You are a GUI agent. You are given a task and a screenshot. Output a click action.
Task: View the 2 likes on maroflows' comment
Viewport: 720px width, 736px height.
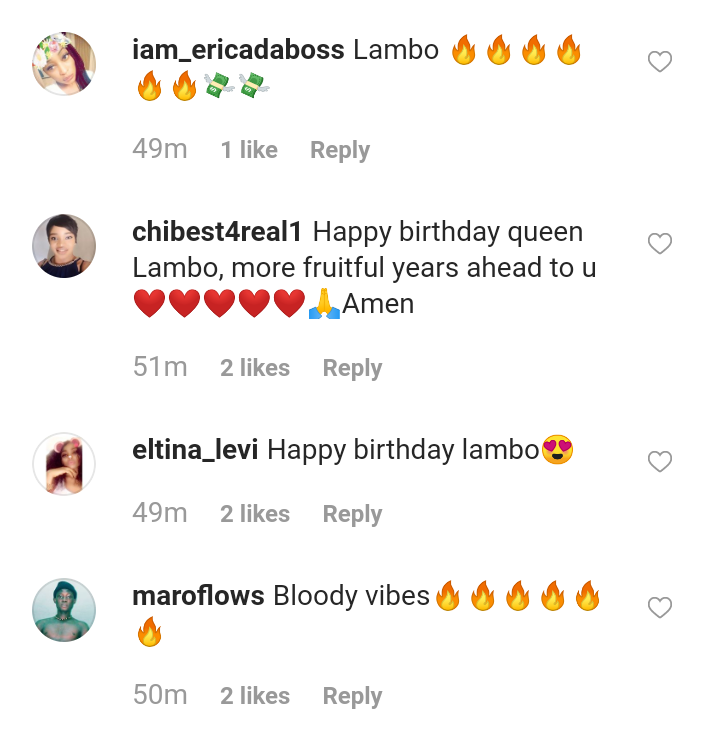click(x=255, y=696)
